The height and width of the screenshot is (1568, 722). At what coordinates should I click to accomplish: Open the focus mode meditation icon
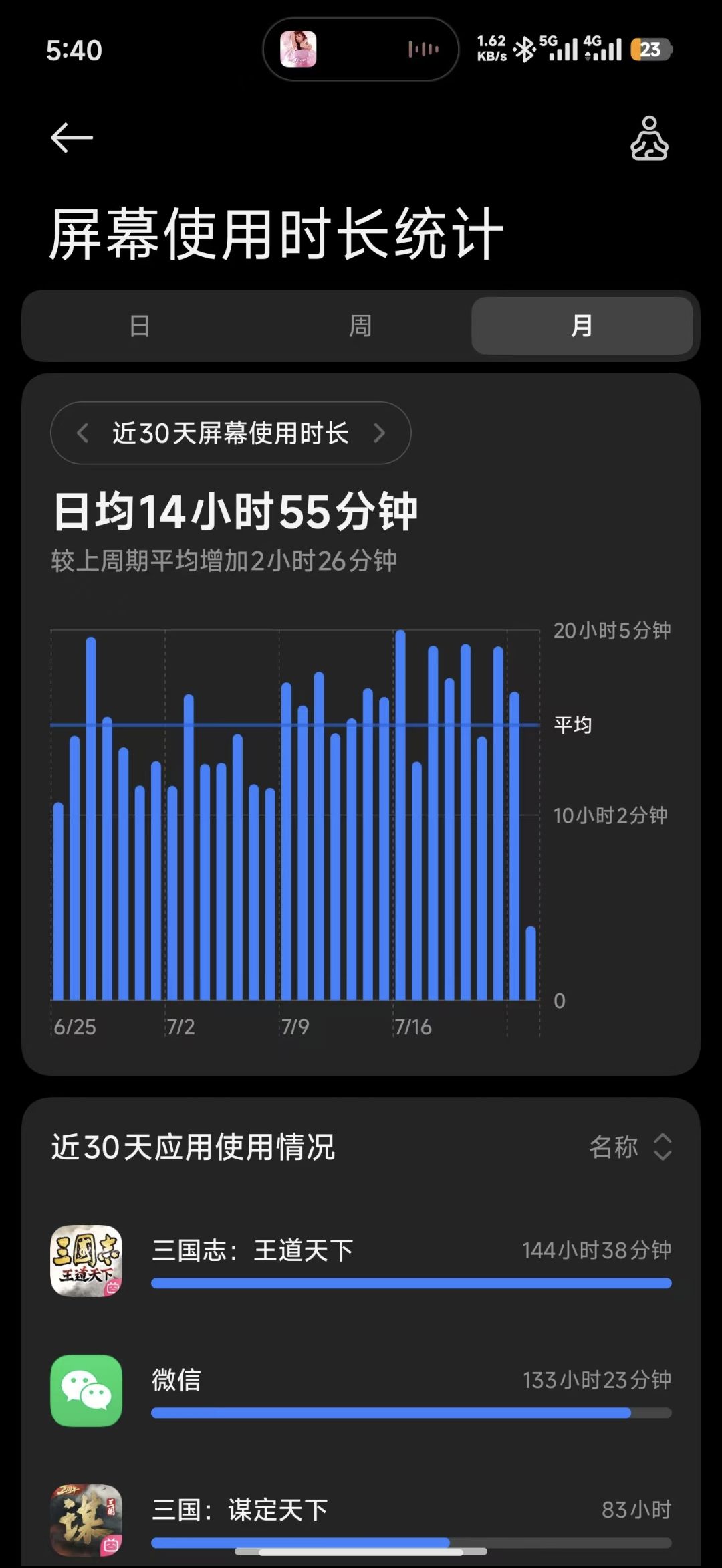click(x=649, y=138)
